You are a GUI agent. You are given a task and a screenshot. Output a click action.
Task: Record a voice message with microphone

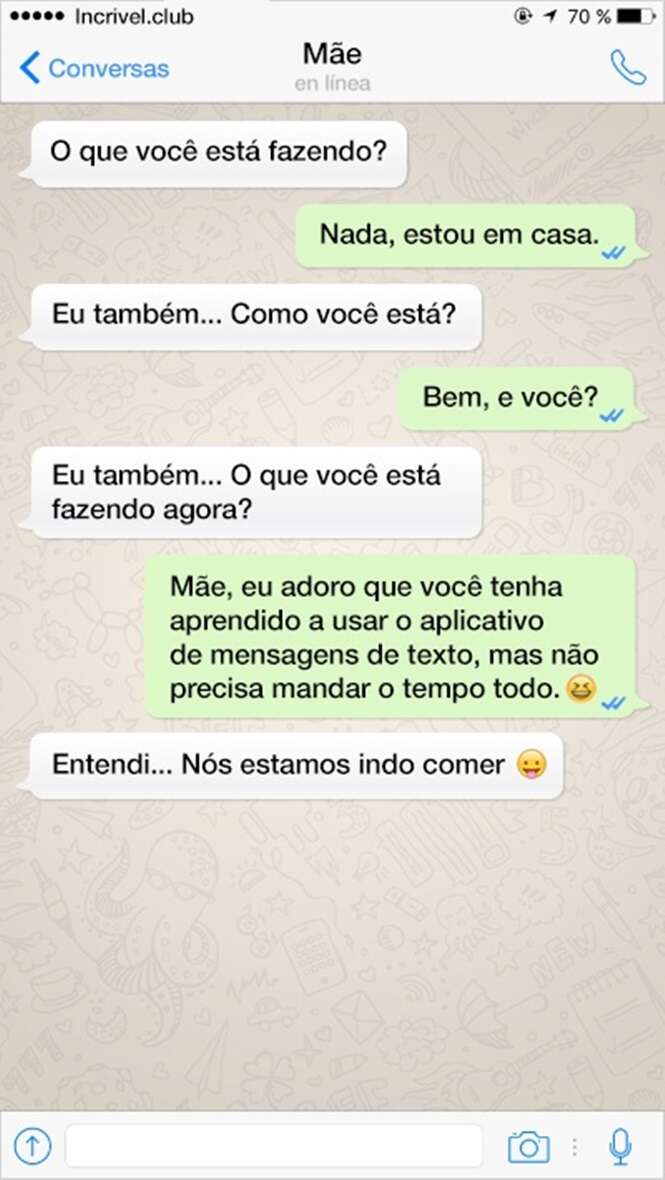click(621, 1146)
